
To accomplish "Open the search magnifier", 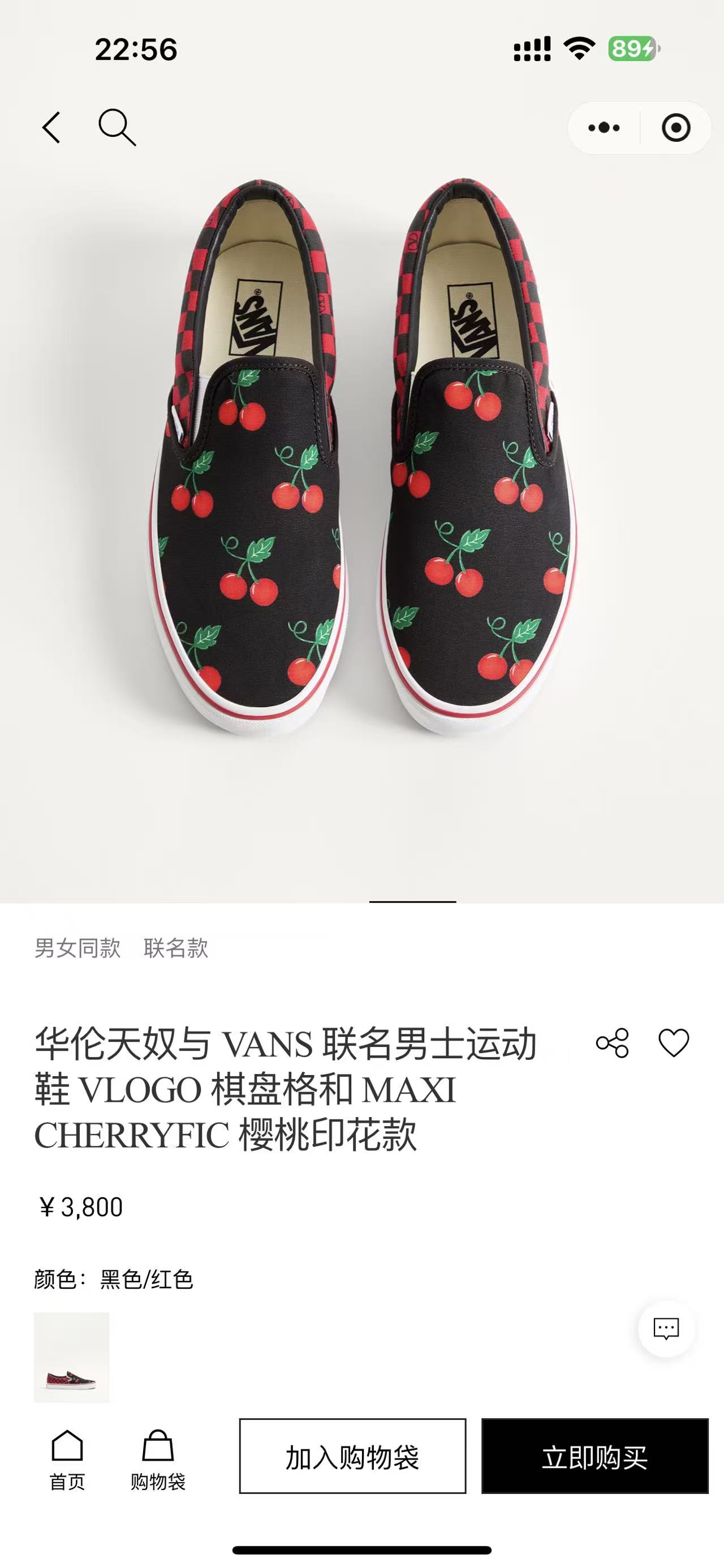I will point(117,127).
